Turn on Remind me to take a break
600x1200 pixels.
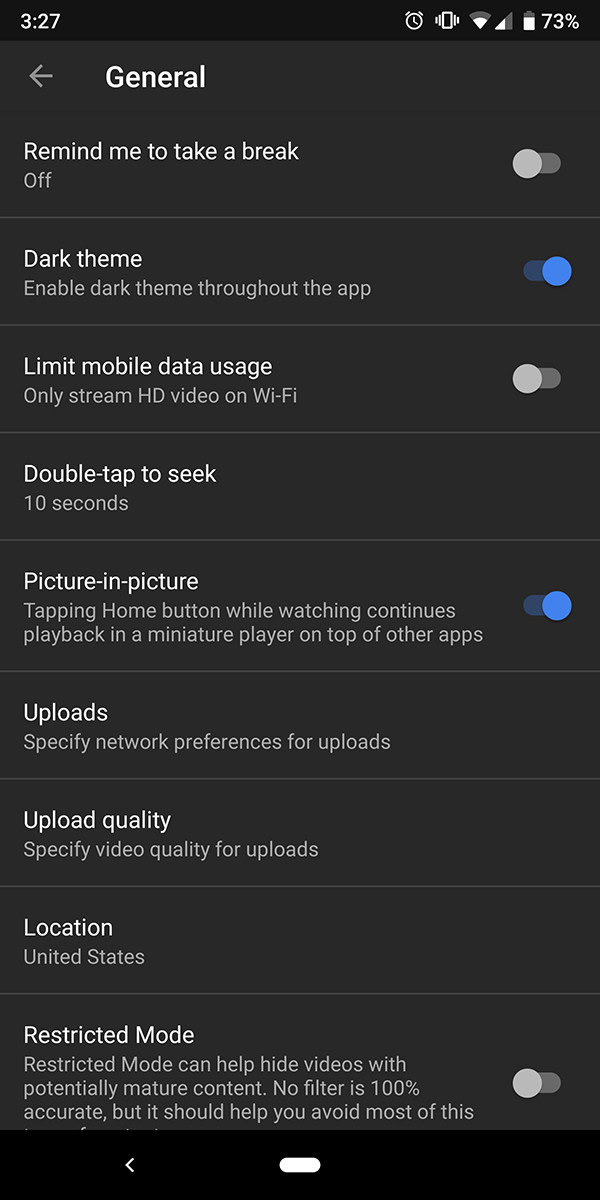537,164
